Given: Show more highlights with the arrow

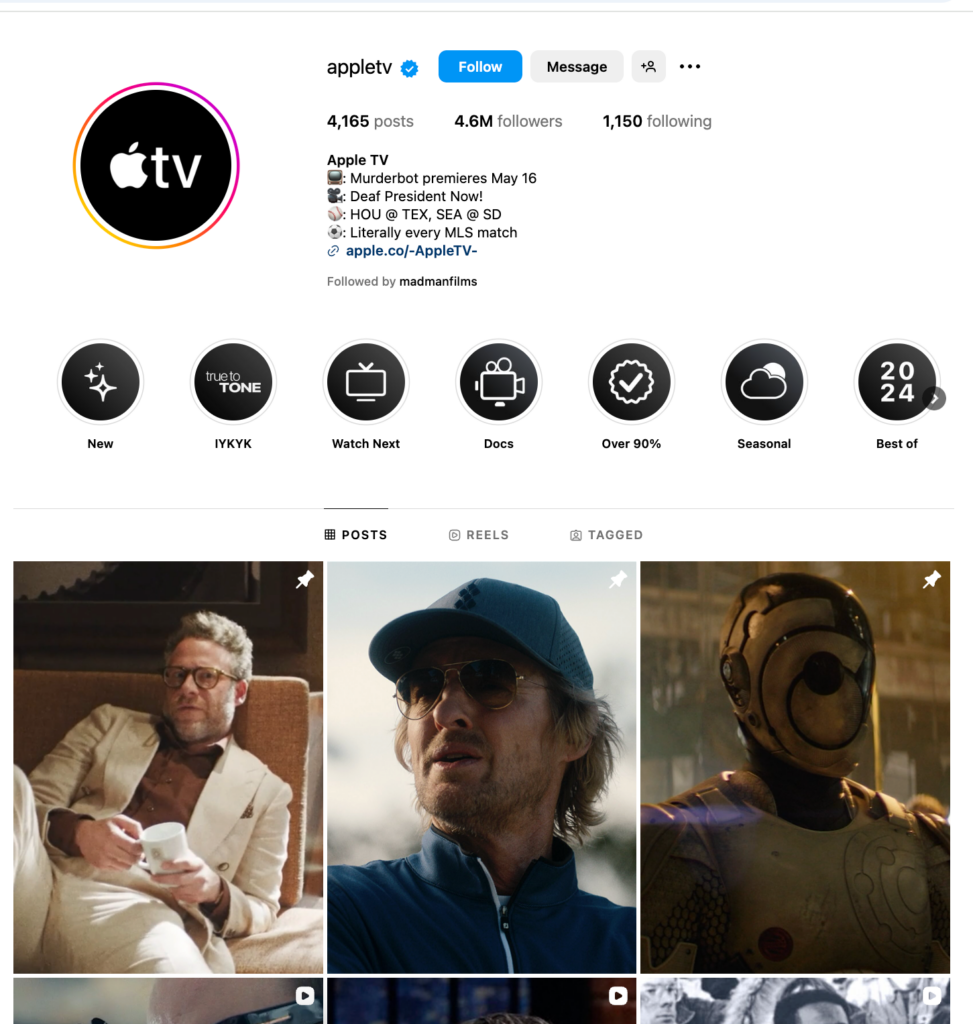Looking at the screenshot, I should tap(934, 398).
